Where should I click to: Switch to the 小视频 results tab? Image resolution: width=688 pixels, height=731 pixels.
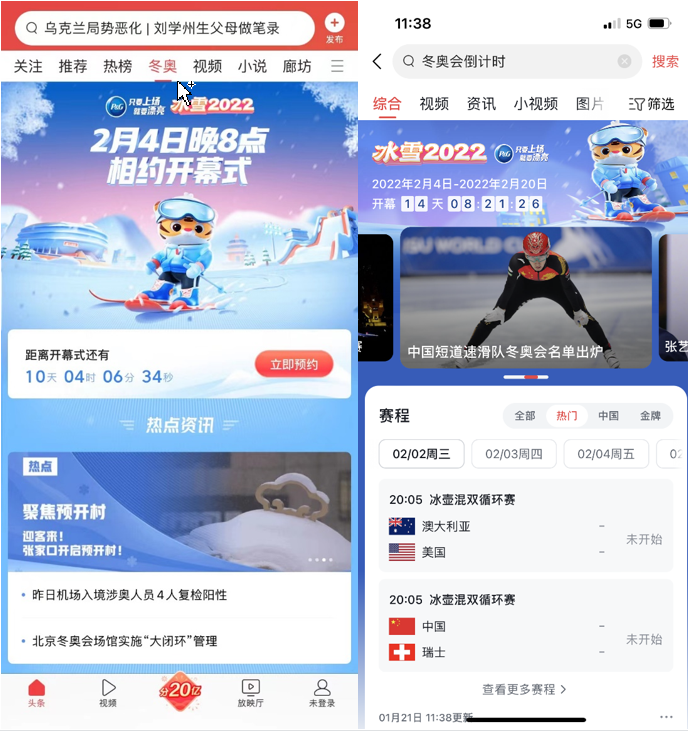coord(536,104)
